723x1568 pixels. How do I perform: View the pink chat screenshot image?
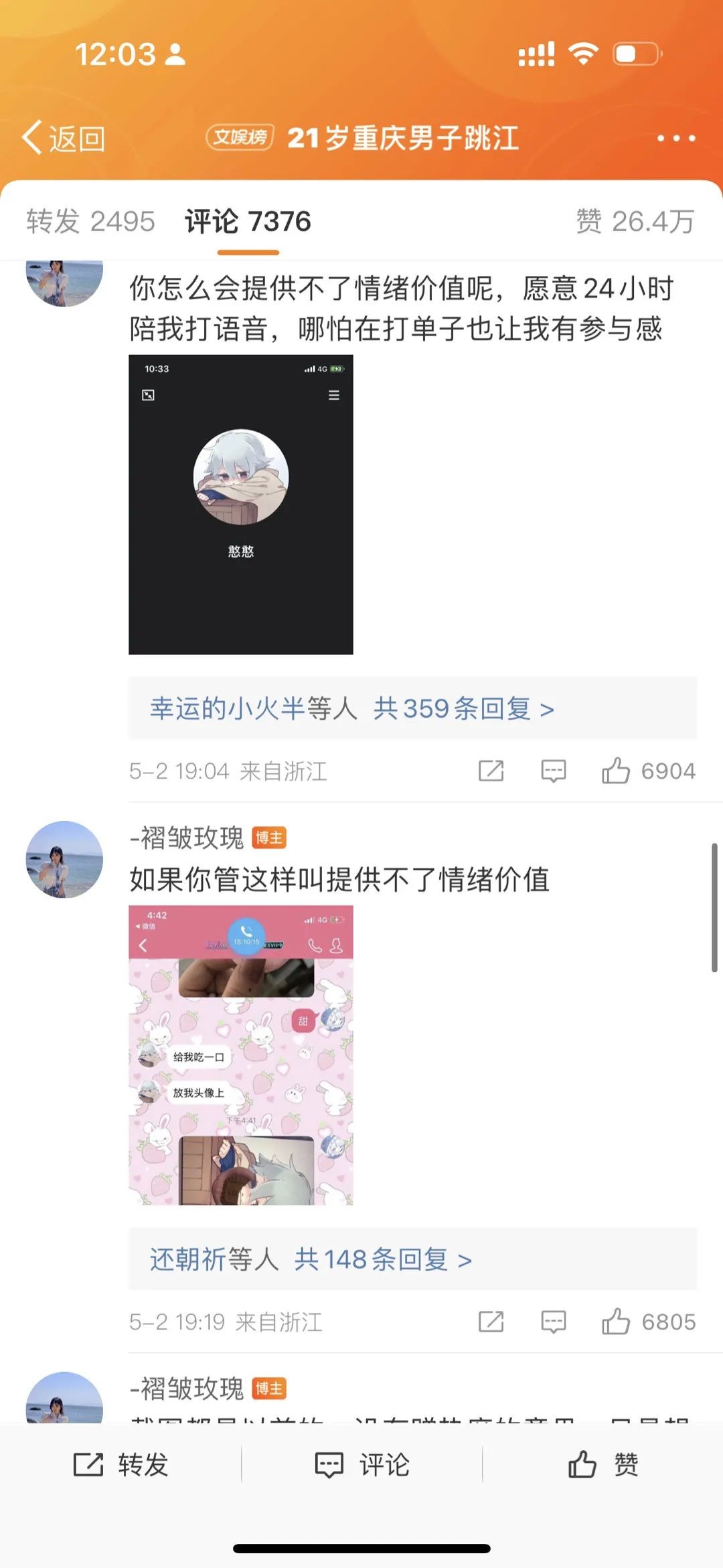tap(240, 1055)
